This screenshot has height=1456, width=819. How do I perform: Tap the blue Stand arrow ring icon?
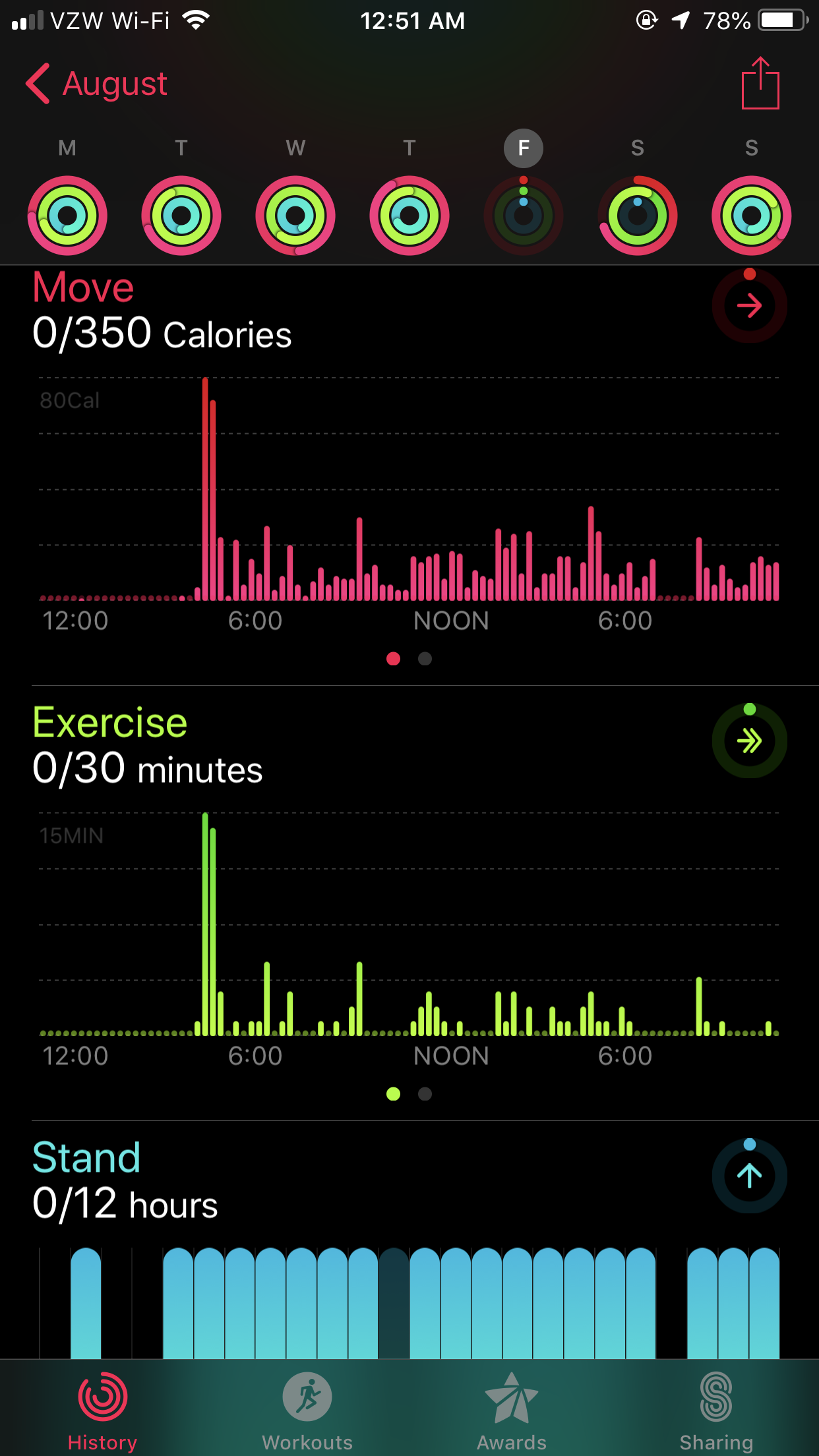point(749,1177)
